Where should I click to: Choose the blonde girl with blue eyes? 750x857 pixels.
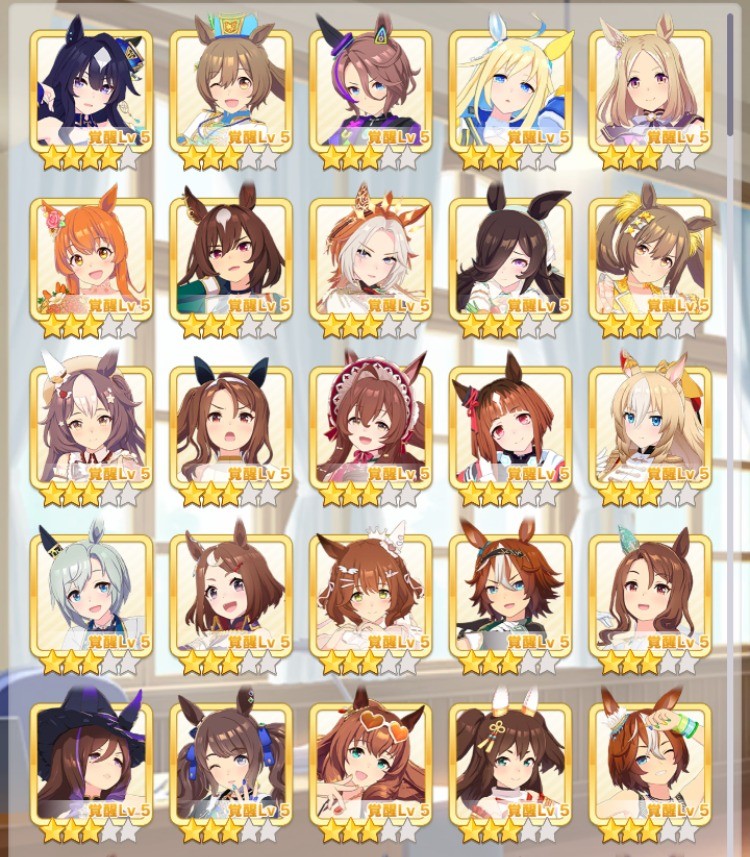[511, 90]
